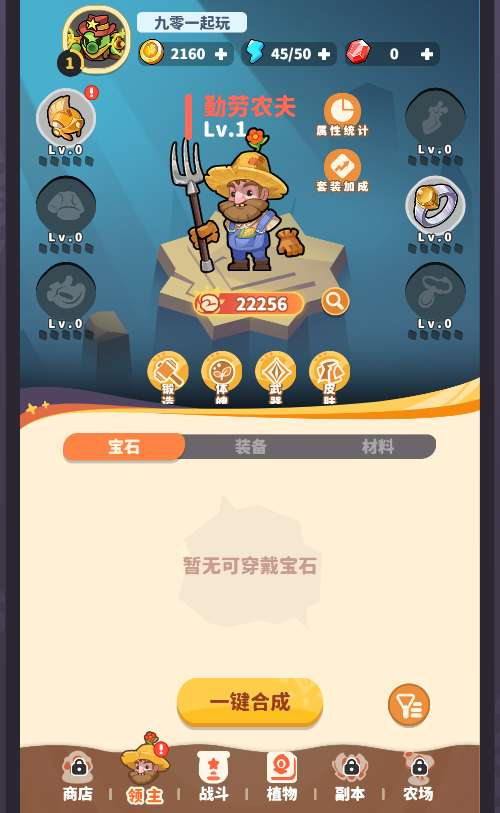Add more lightning energy
The image size is (500, 813).
tap(324, 54)
